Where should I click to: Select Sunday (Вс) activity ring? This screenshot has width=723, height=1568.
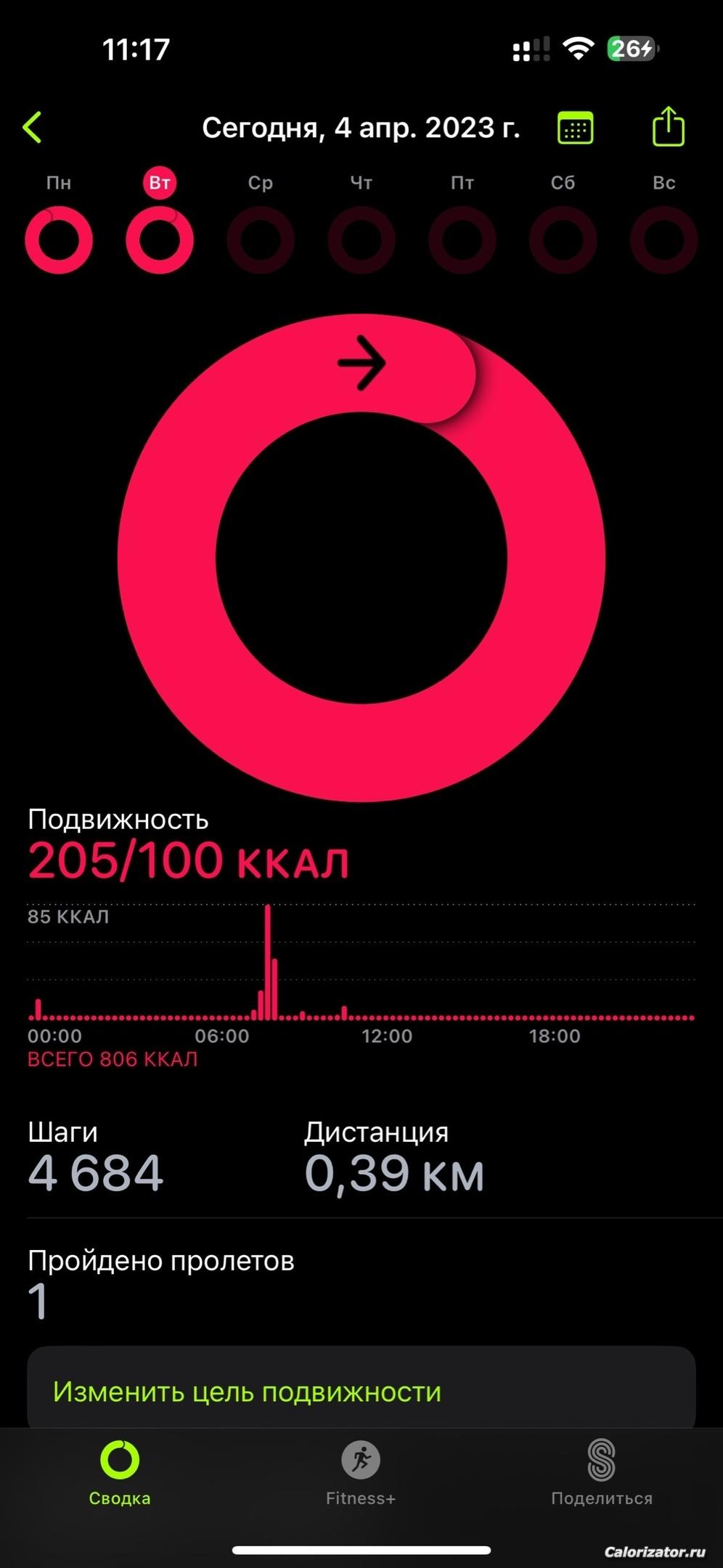click(664, 240)
